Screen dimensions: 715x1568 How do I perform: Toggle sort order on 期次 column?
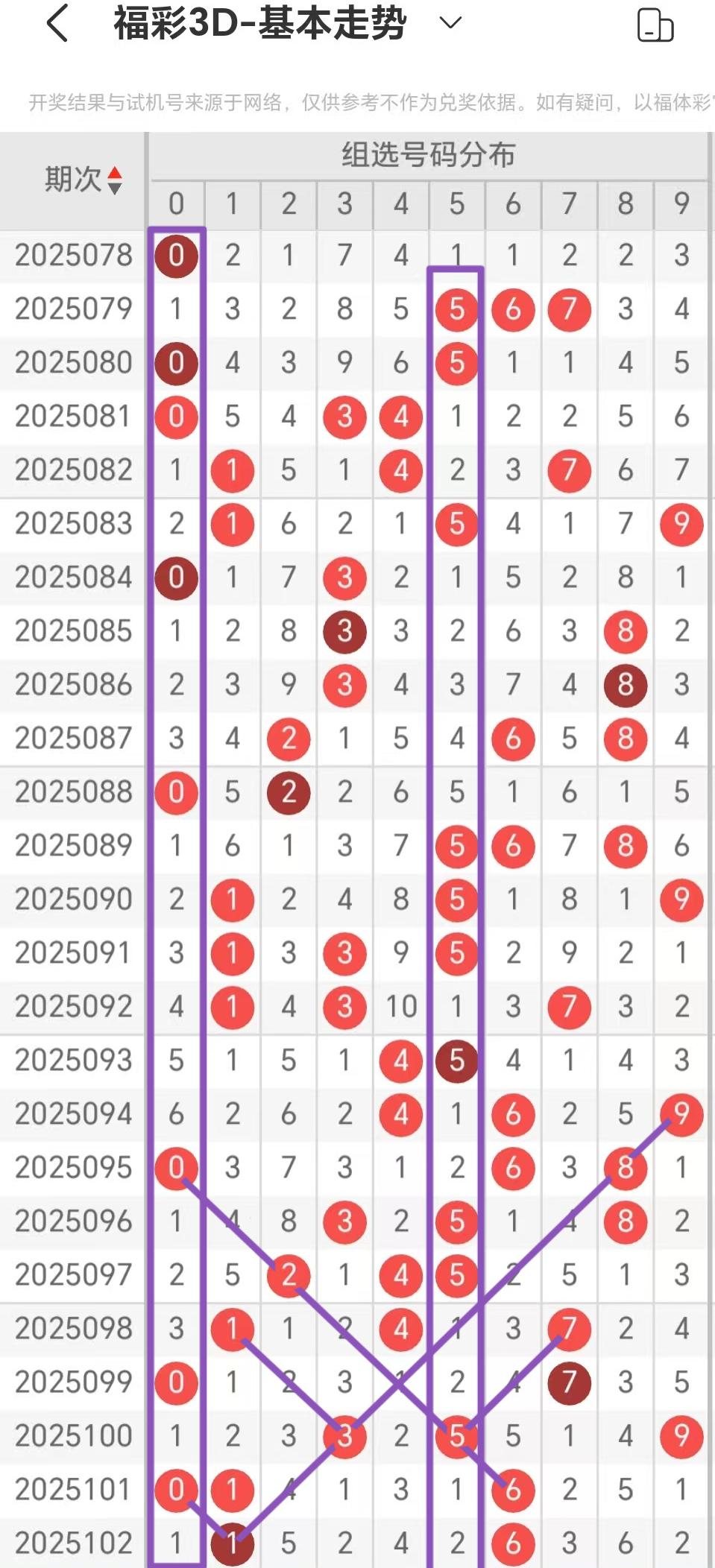[x=114, y=180]
